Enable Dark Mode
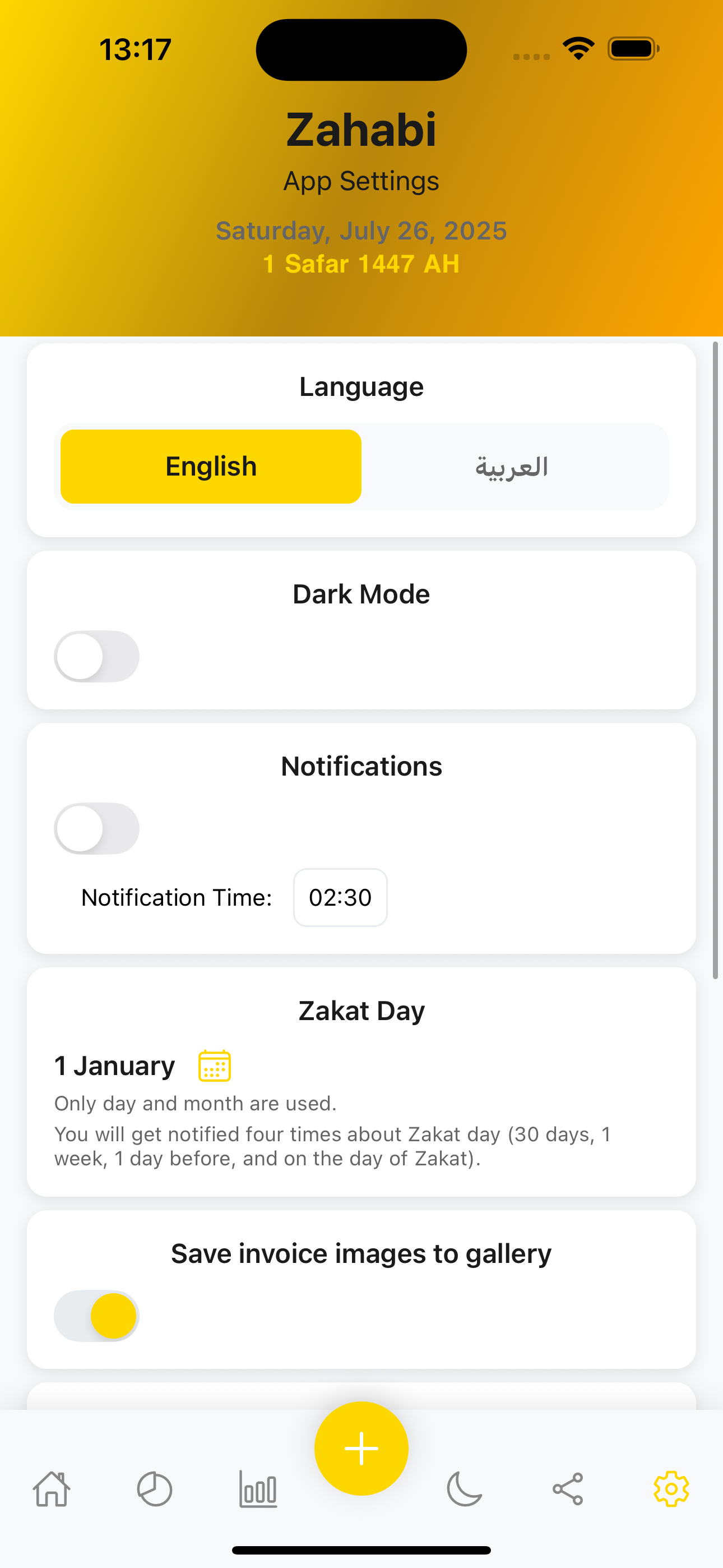The image size is (723, 1568). (98, 657)
